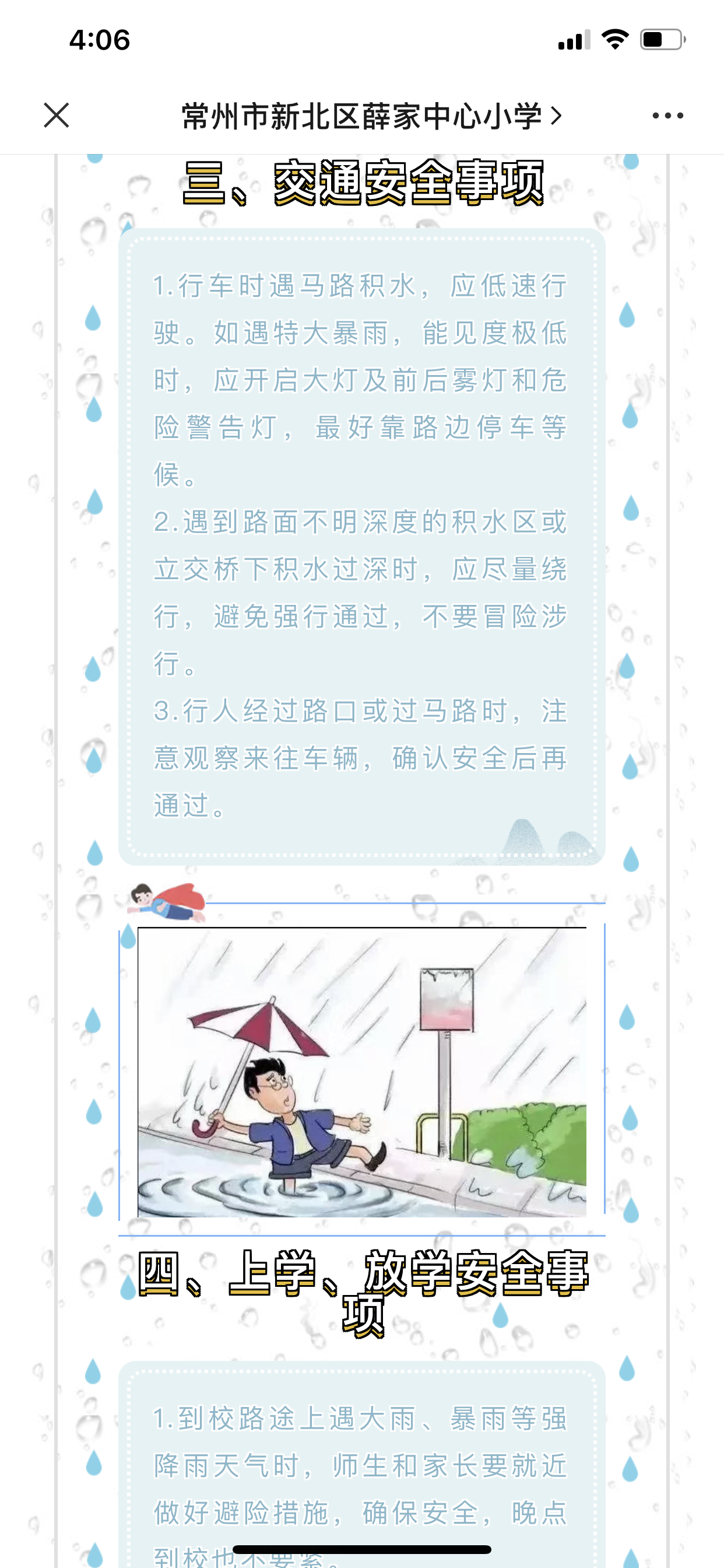
Task: Open 常州市新北区薛家中心小学 account page
Action: (x=372, y=116)
